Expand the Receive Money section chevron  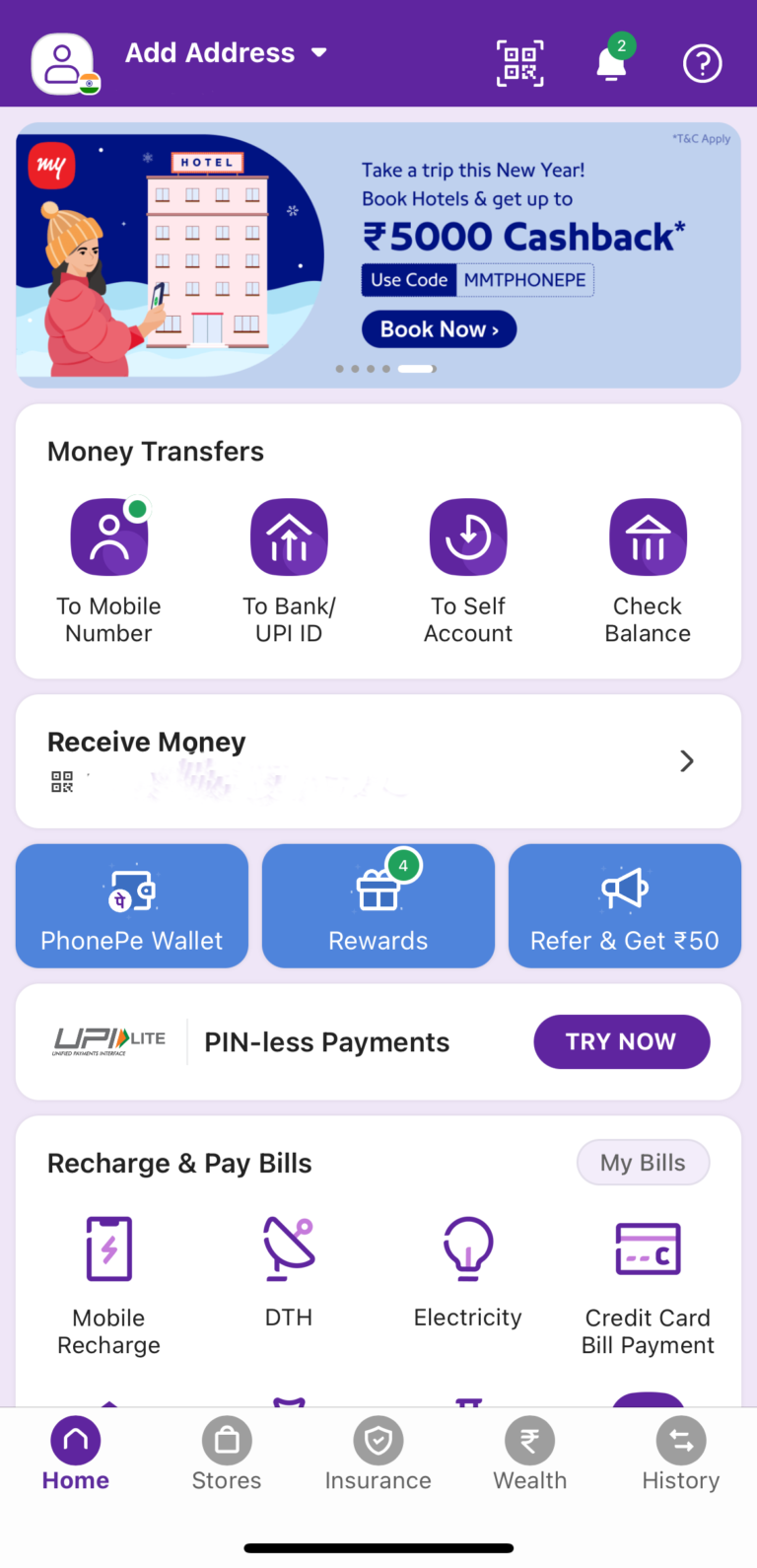point(686,760)
